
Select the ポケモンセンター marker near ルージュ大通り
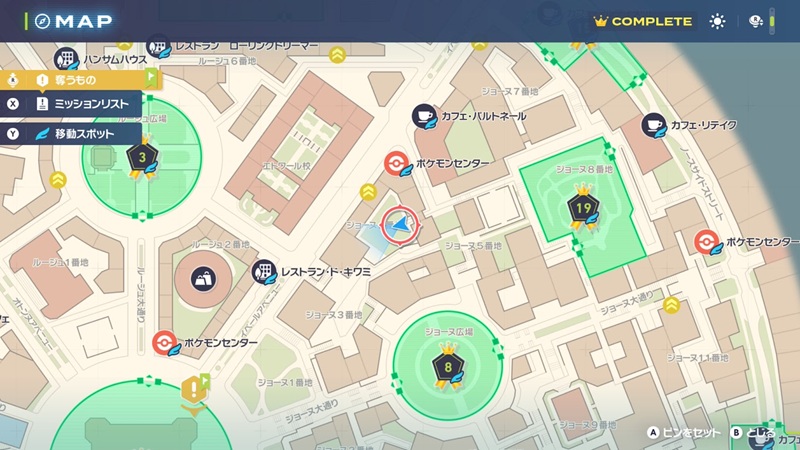pyautogui.click(x=162, y=343)
